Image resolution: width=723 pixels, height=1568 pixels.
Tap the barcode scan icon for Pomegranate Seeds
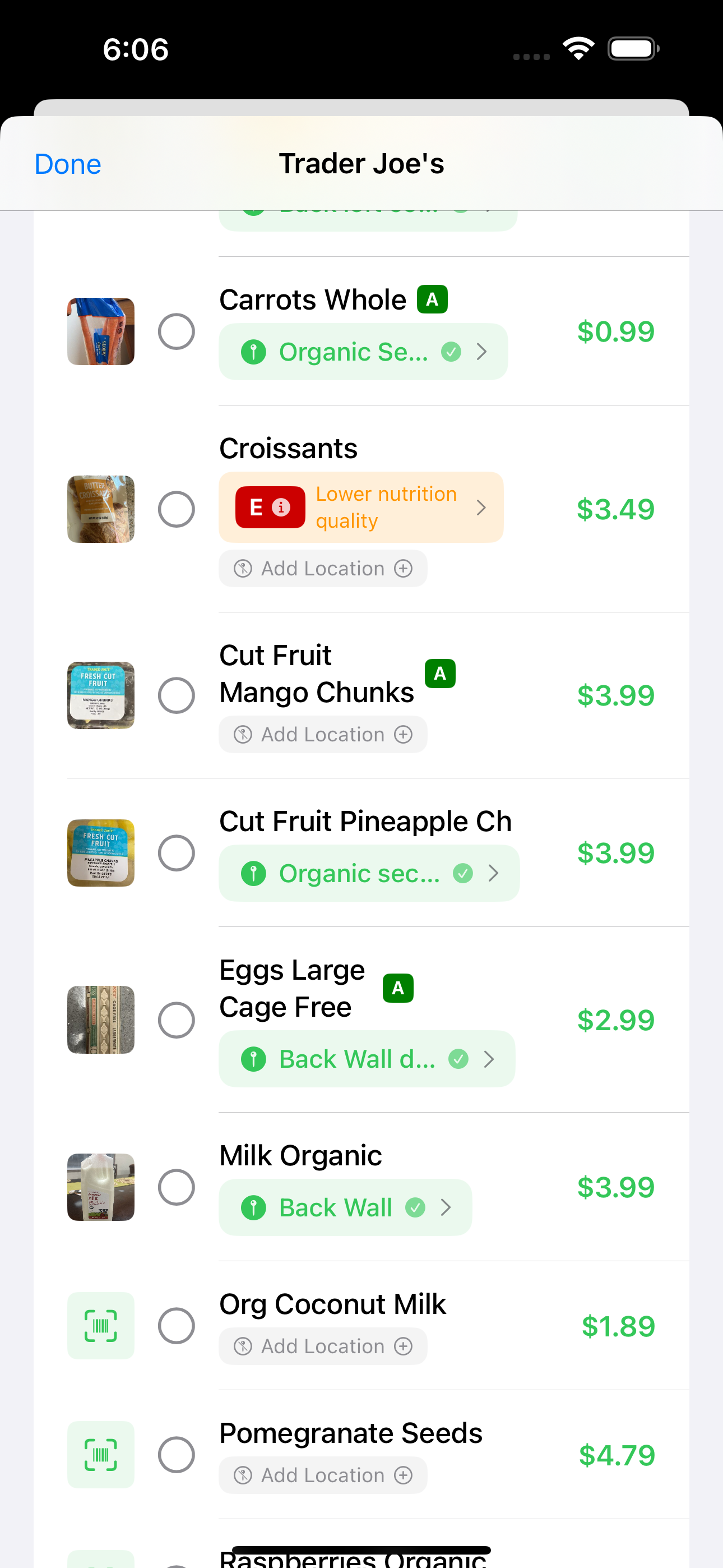coord(100,1454)
